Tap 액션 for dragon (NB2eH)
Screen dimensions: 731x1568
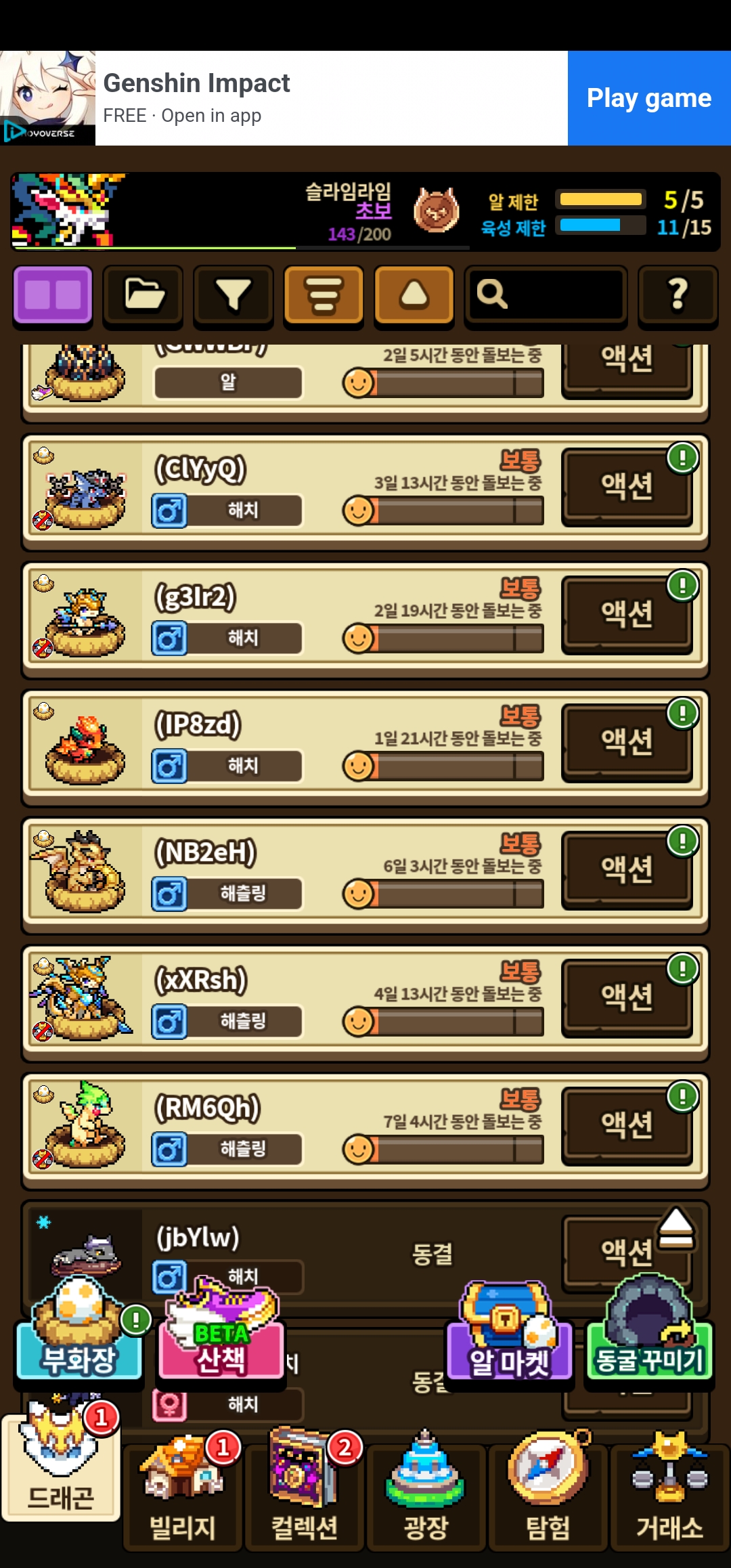627,869
